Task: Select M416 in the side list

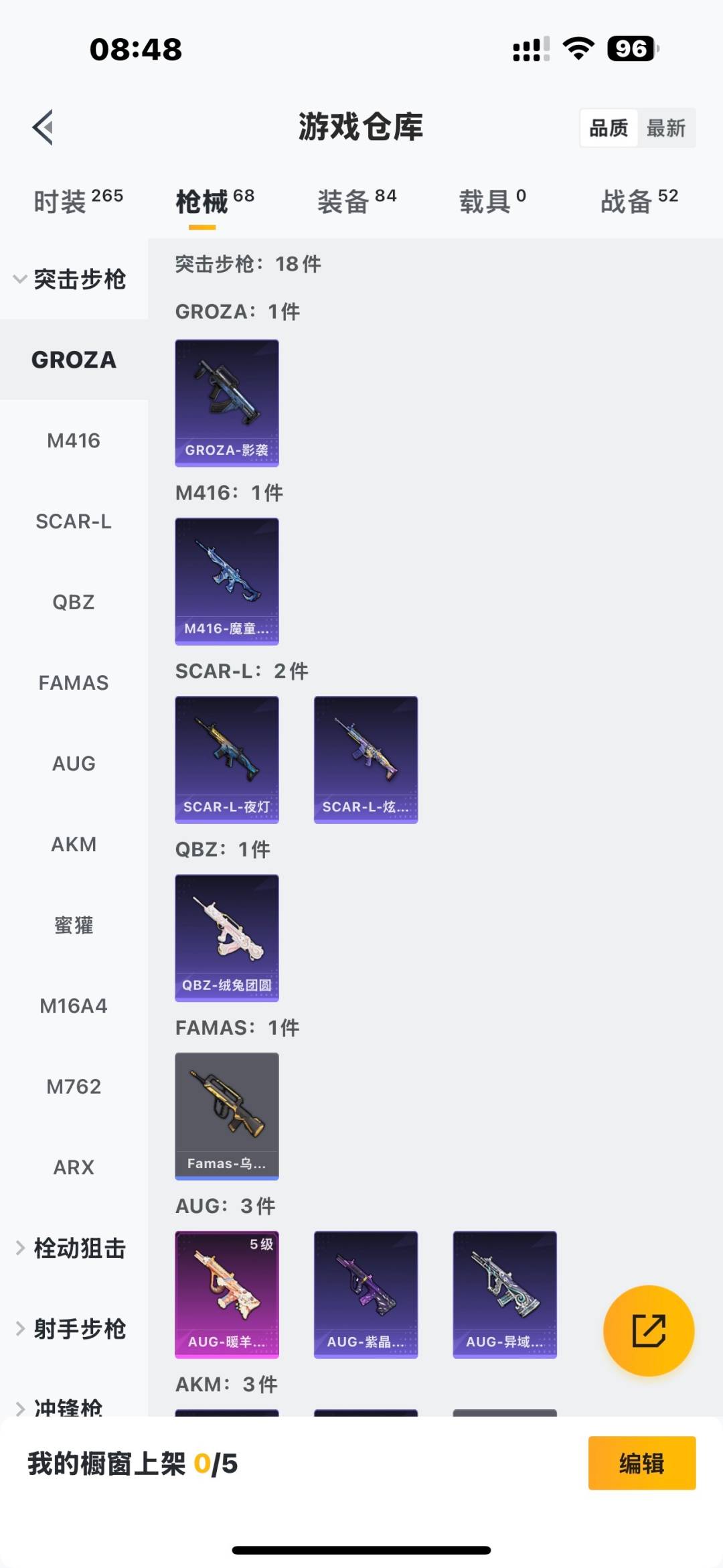Action: [74, 441]
